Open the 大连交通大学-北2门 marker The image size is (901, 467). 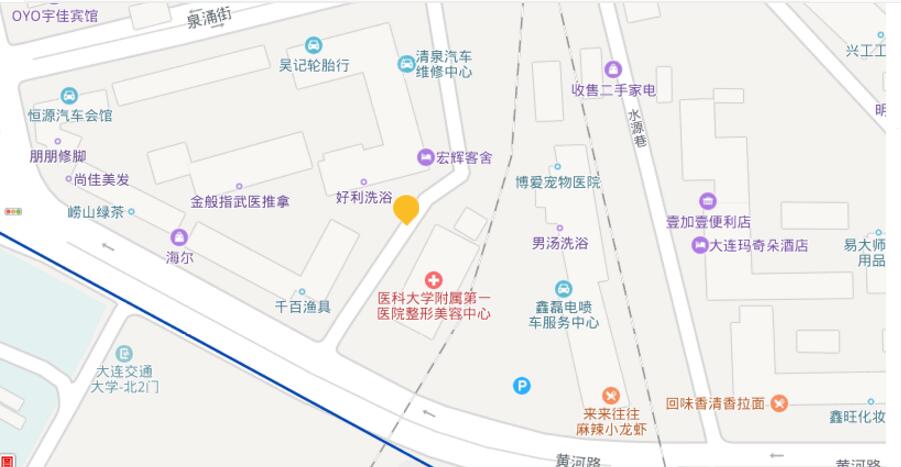coord(123,354)
